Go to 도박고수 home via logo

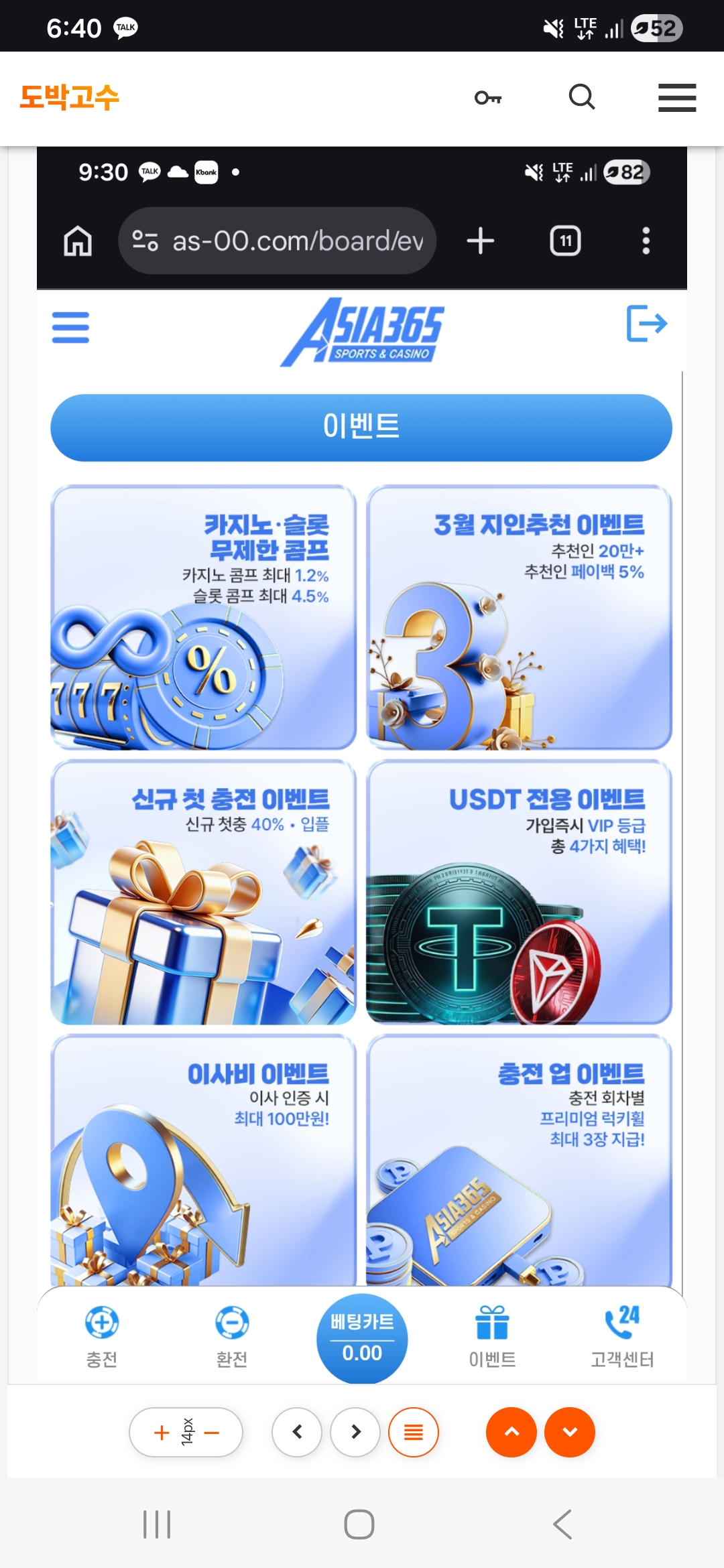[x=70, y=98]
